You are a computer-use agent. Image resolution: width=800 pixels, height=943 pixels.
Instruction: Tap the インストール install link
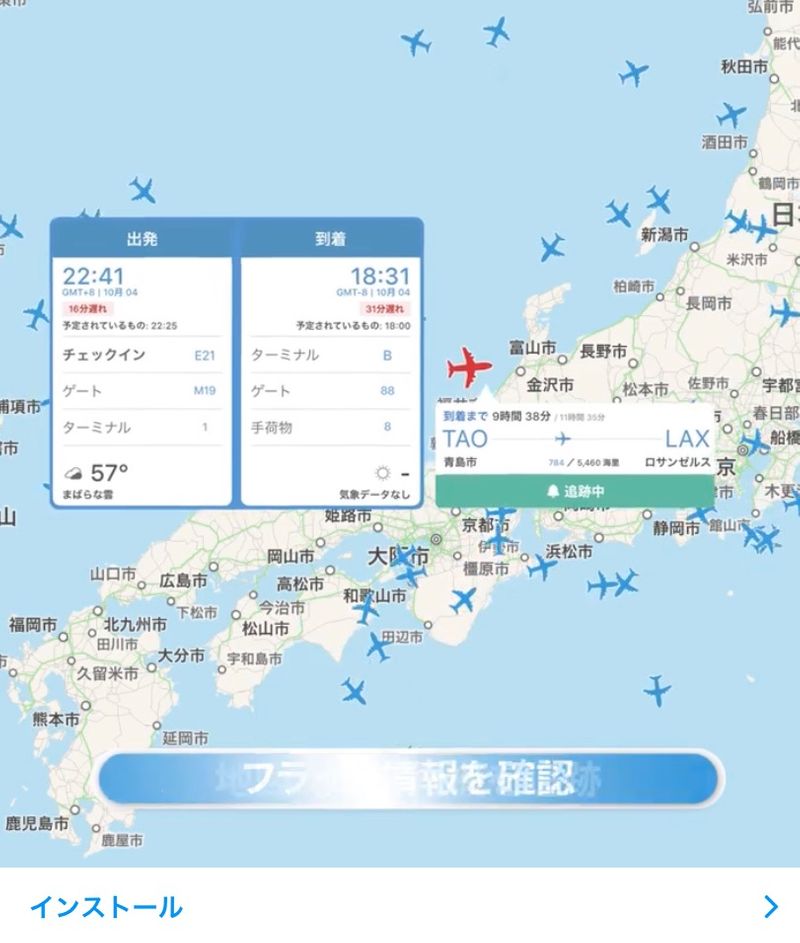(x=106, y=907)
